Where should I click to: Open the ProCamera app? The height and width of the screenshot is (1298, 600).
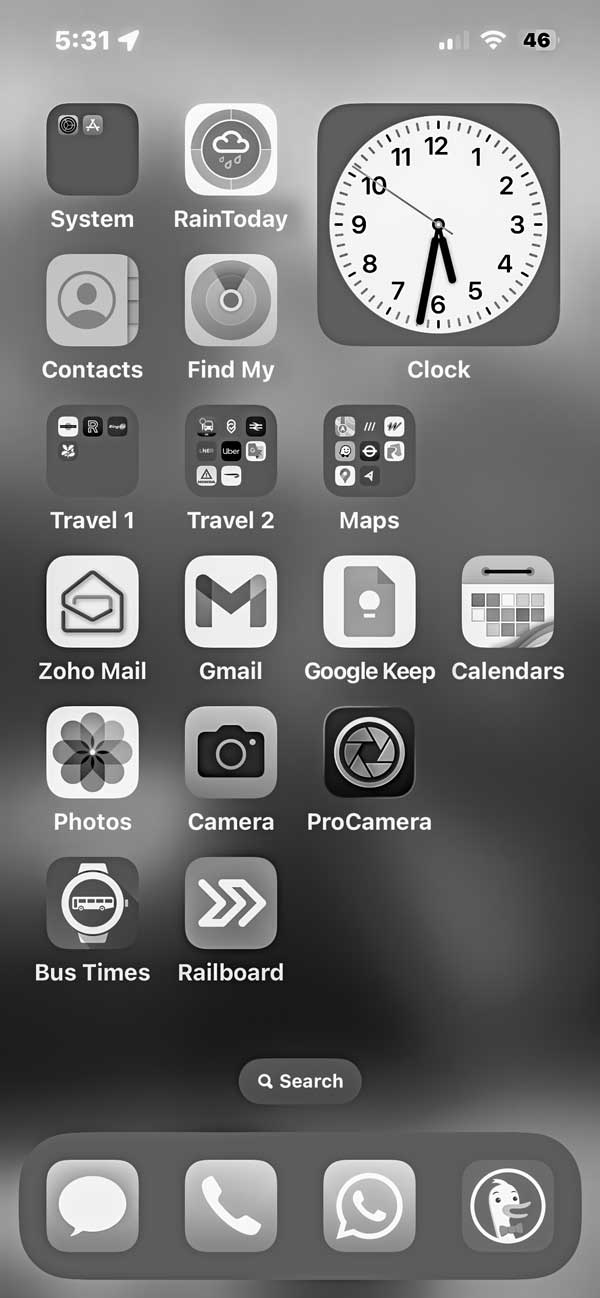click(369, 752)
